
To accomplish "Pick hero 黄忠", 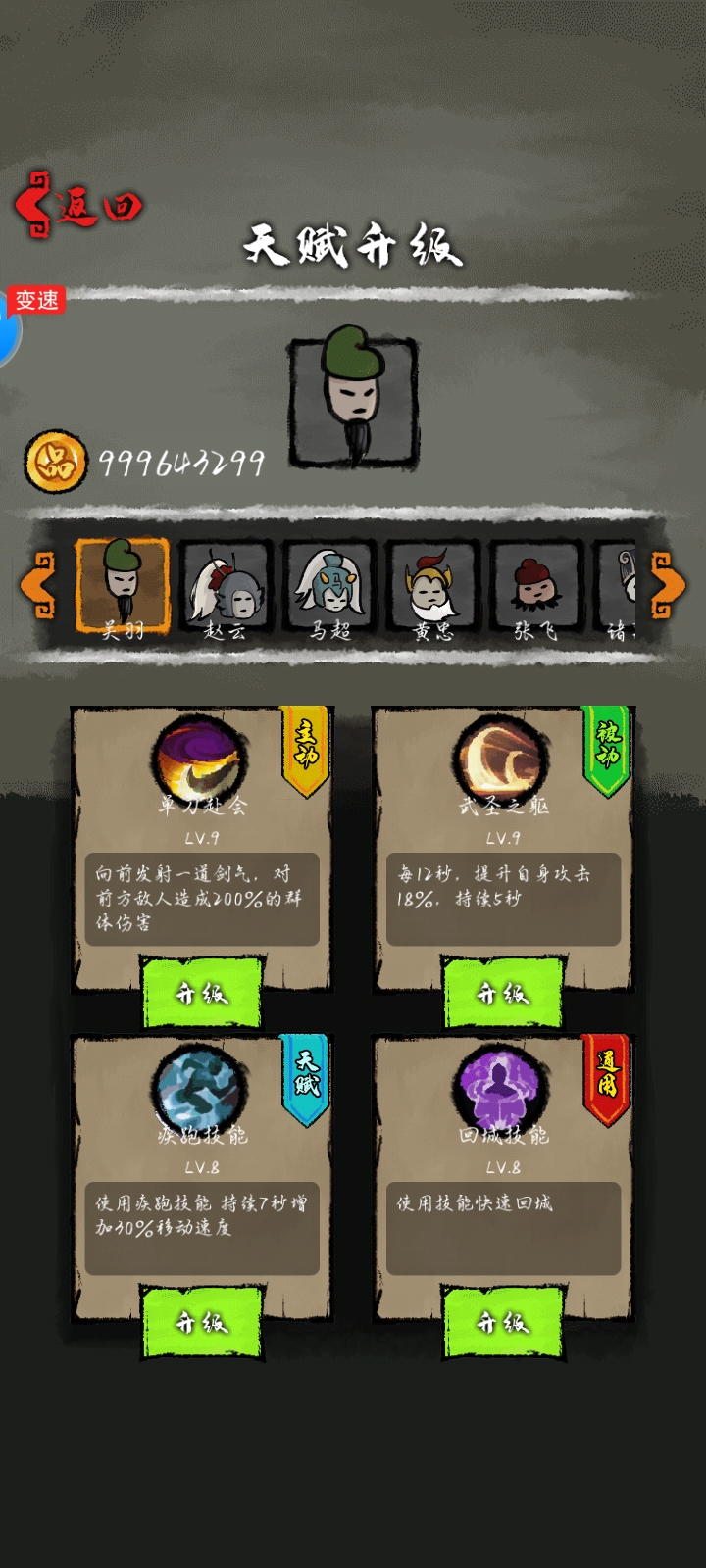I will click(432, 588).
